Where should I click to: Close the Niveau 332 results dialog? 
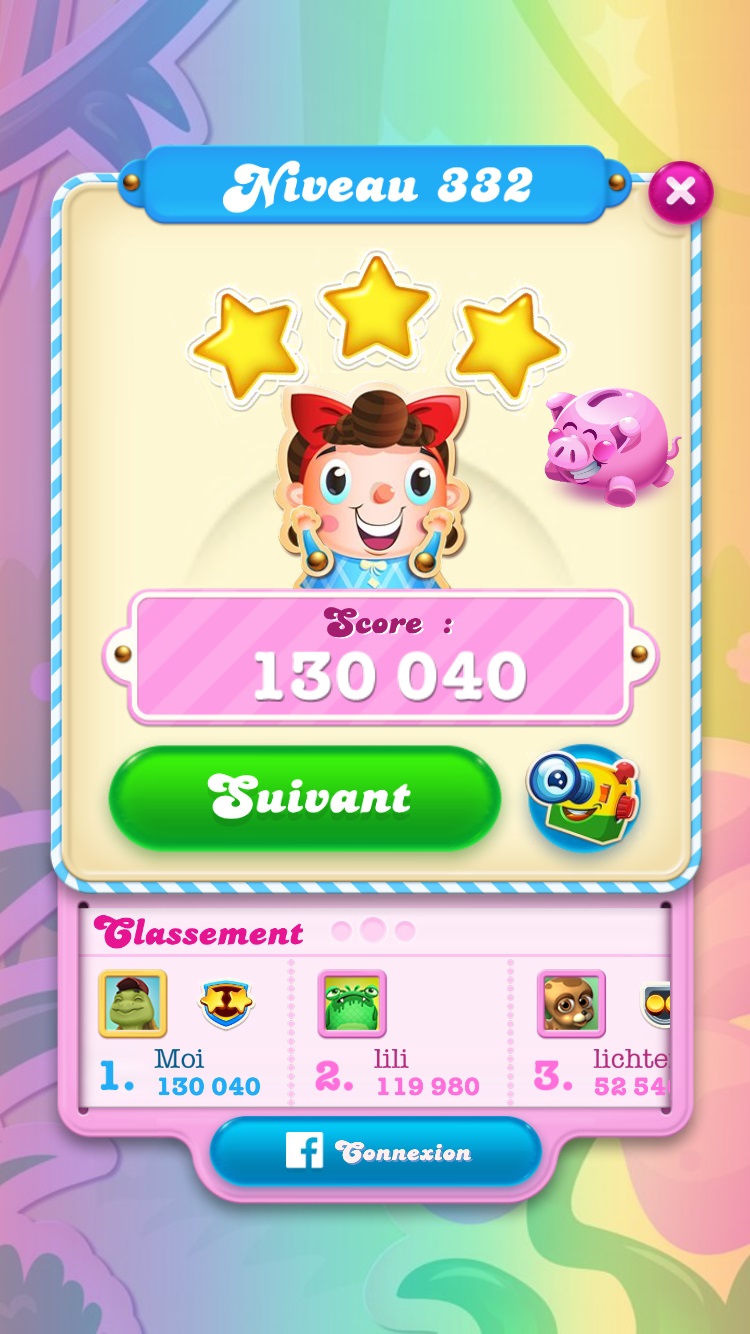680,191
